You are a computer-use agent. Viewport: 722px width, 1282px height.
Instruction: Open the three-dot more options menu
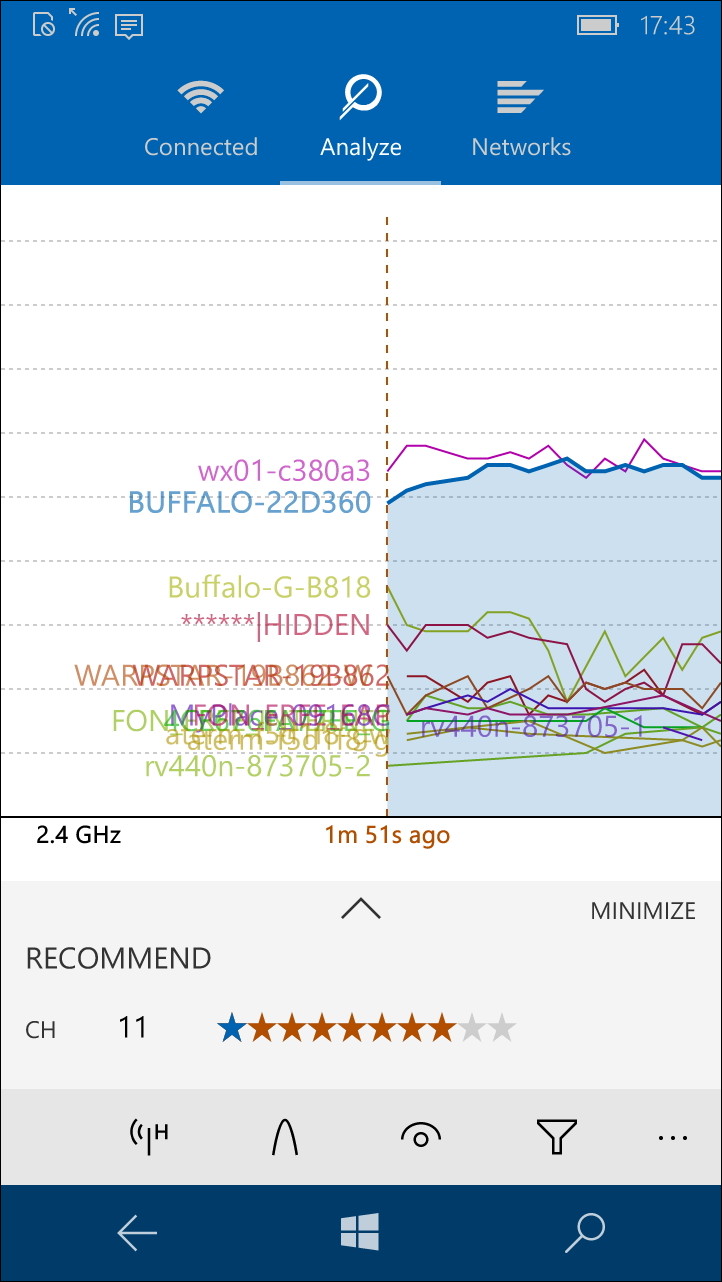pos(673,1138)
